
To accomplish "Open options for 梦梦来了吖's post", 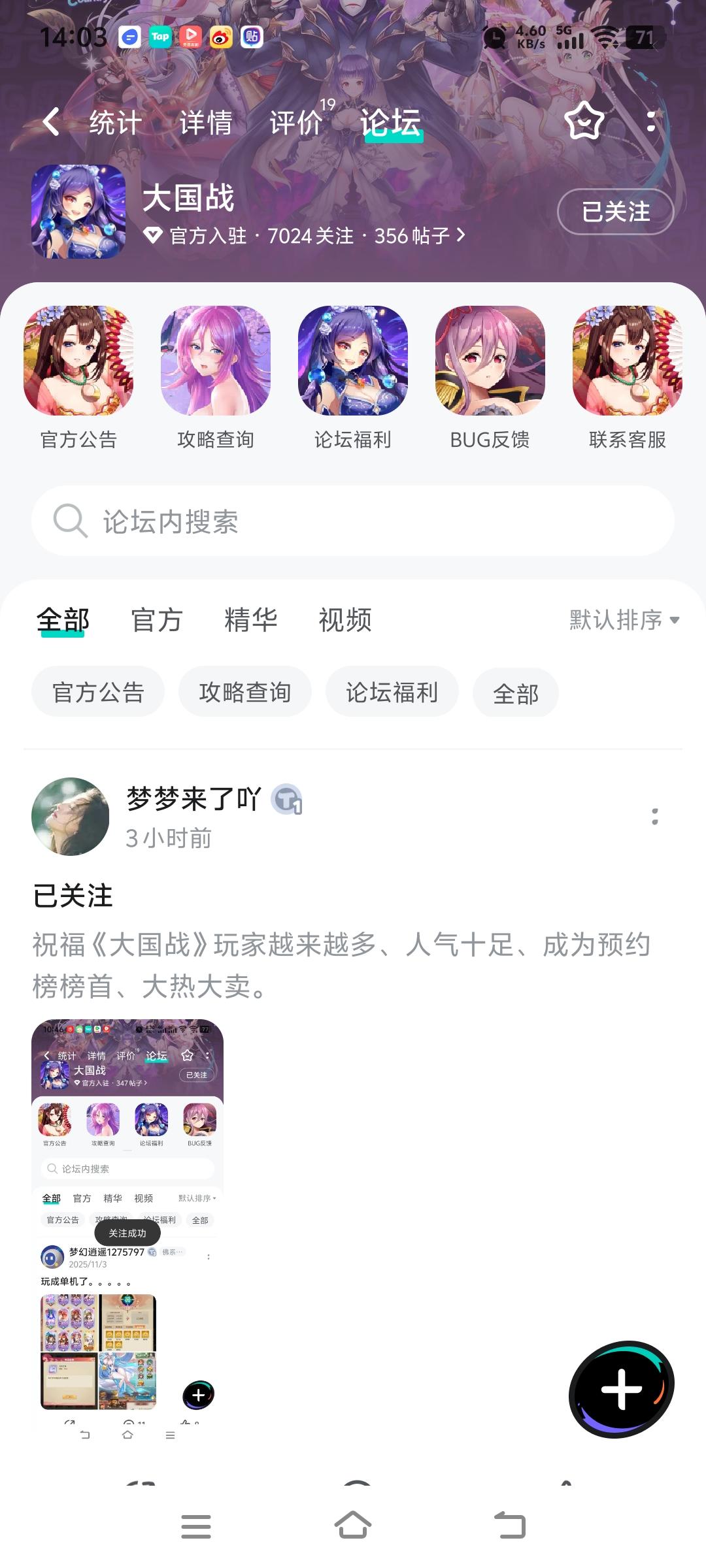I will (x=655, y=817).
